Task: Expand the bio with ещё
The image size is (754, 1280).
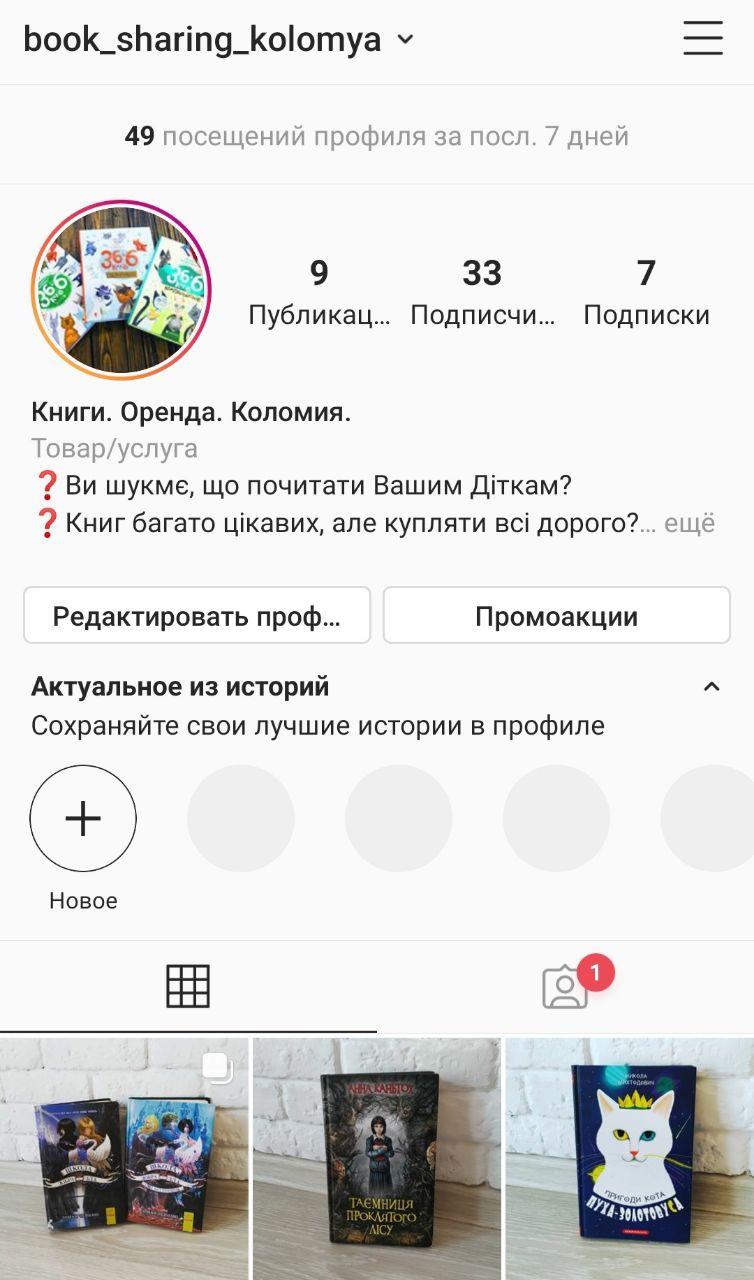Action: click(690, 523)
